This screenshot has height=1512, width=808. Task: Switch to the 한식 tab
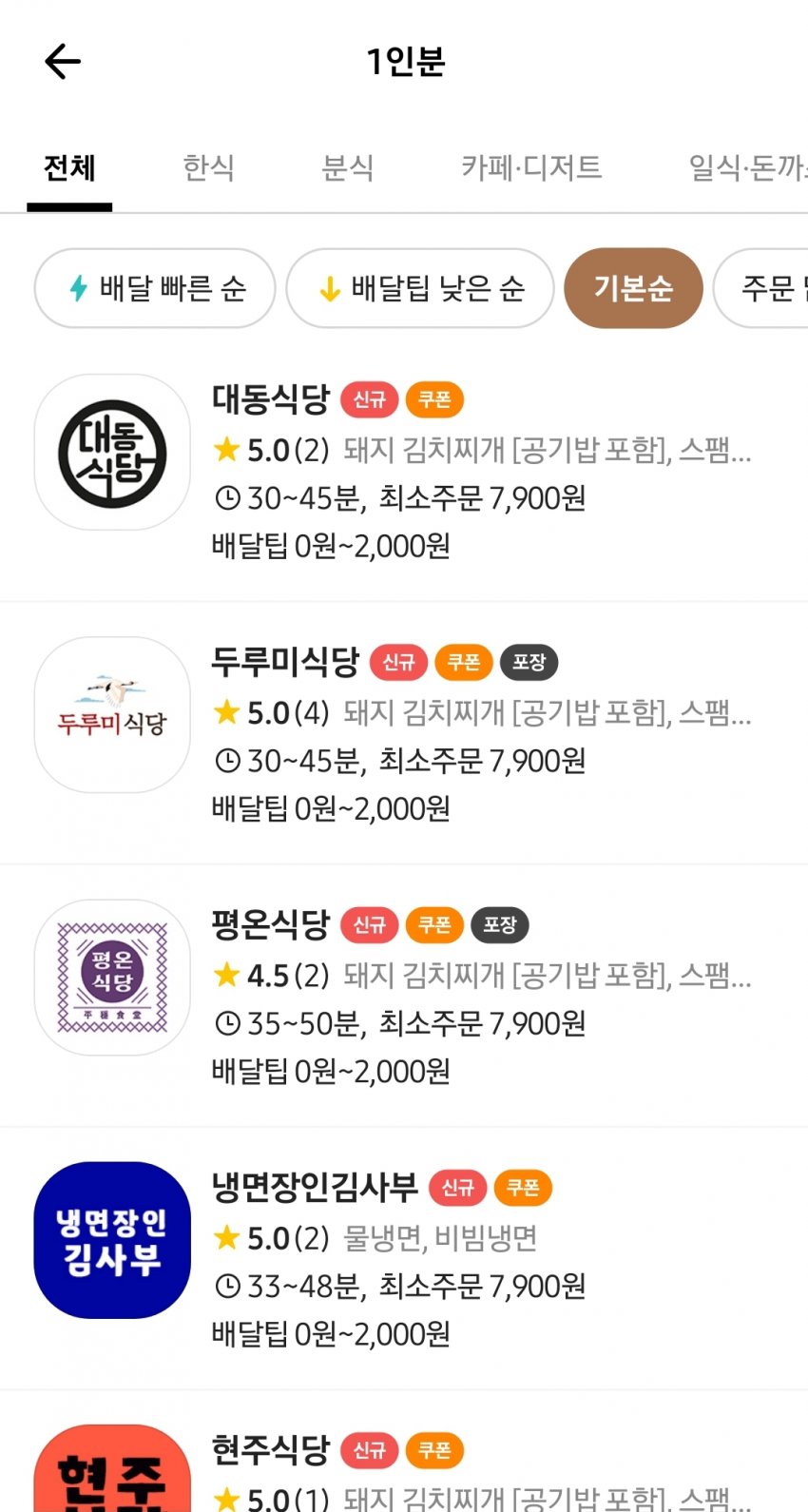[x=208, y=168]
